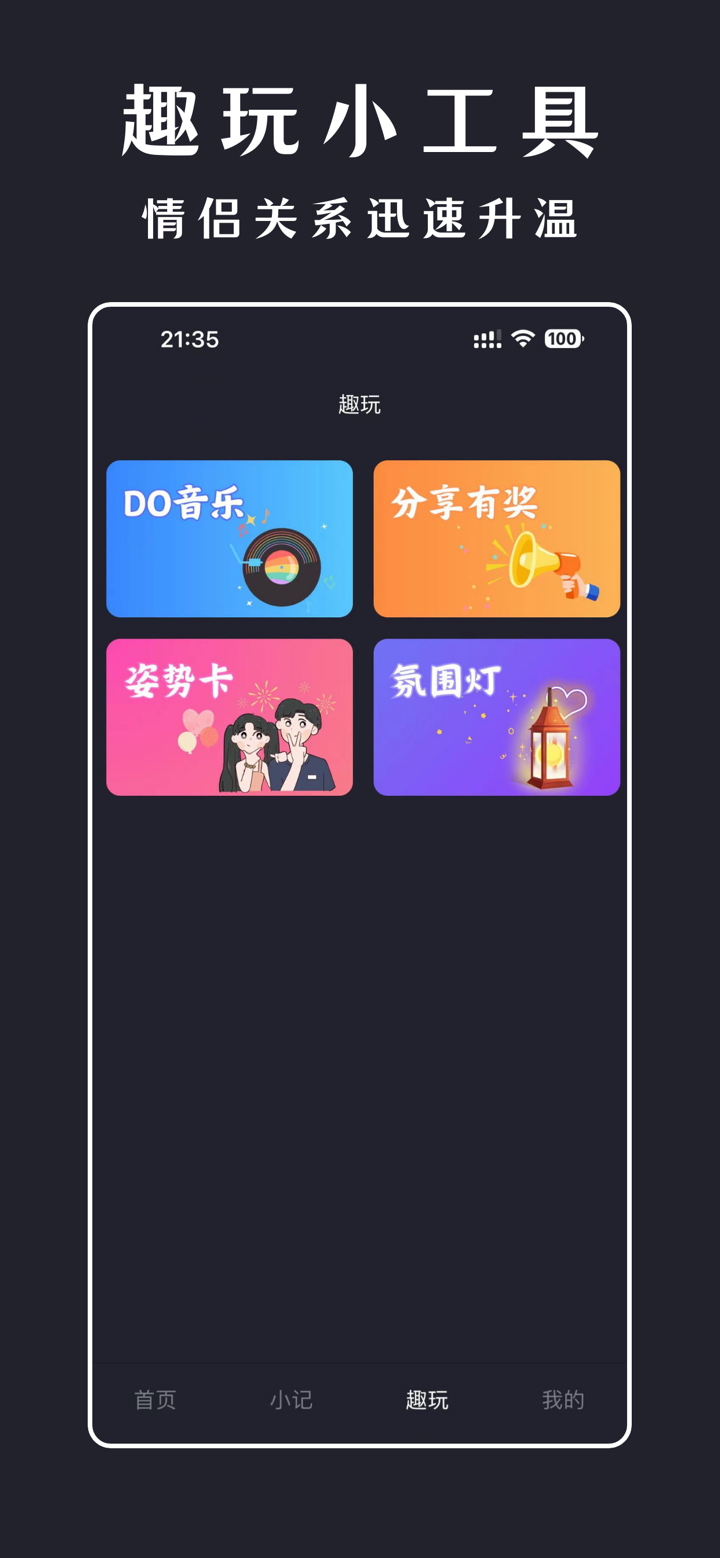Image resolution: width=720 pixels, height=1558 pixels.
Task: Tap the 趣玩 page title
Action: [359, 404]
